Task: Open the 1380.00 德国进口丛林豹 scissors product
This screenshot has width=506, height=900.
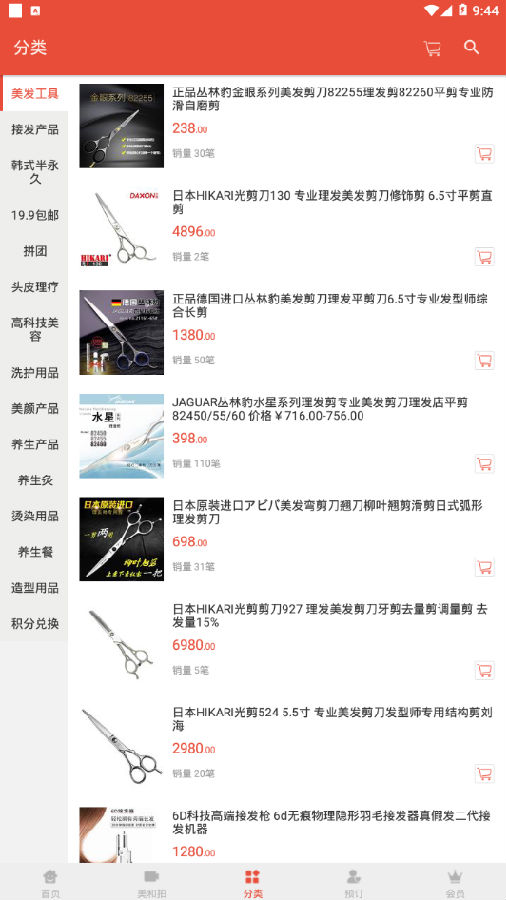Action: coord(287,332)
